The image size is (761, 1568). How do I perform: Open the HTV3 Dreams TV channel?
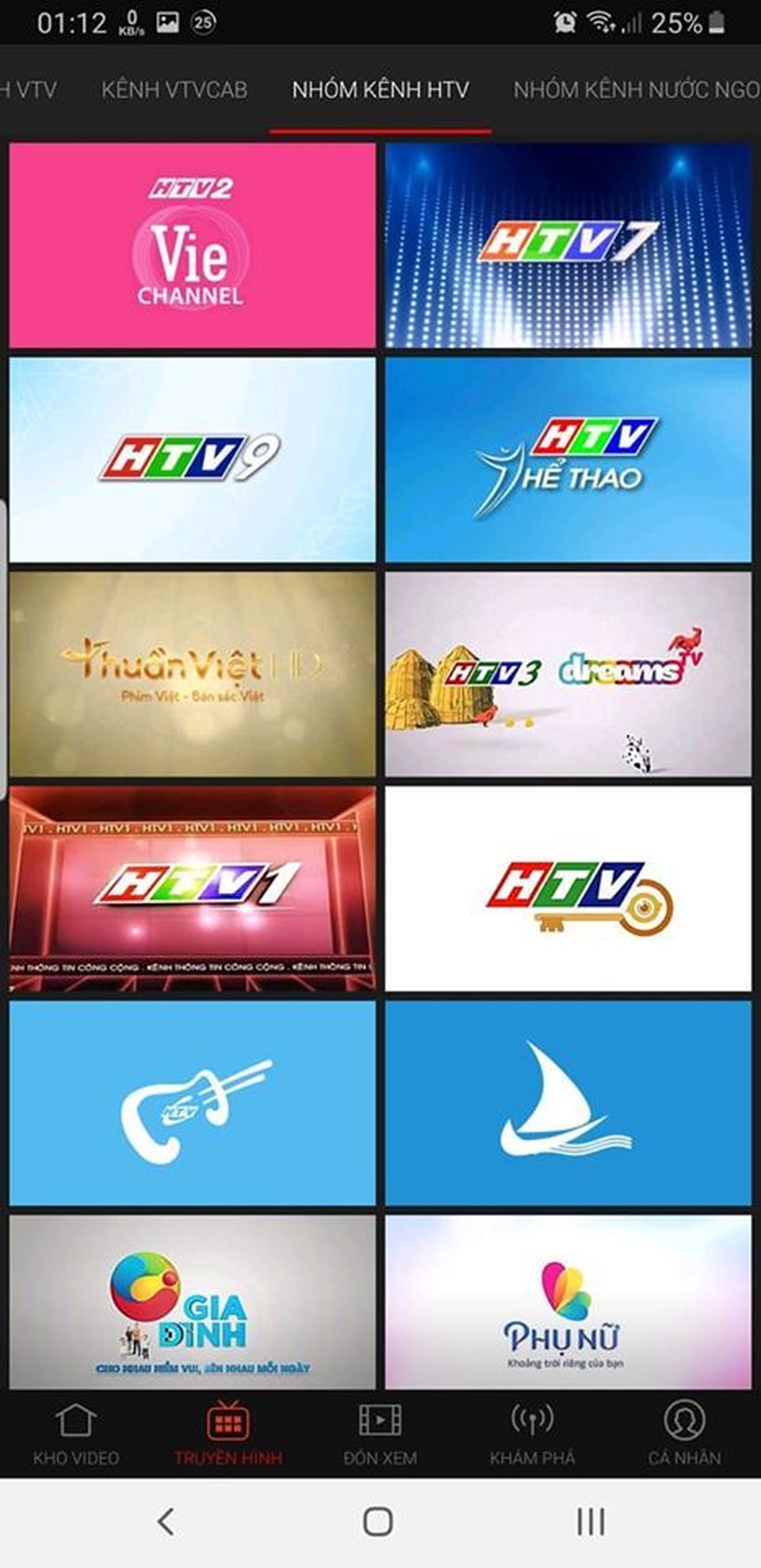tap(568, 674)
